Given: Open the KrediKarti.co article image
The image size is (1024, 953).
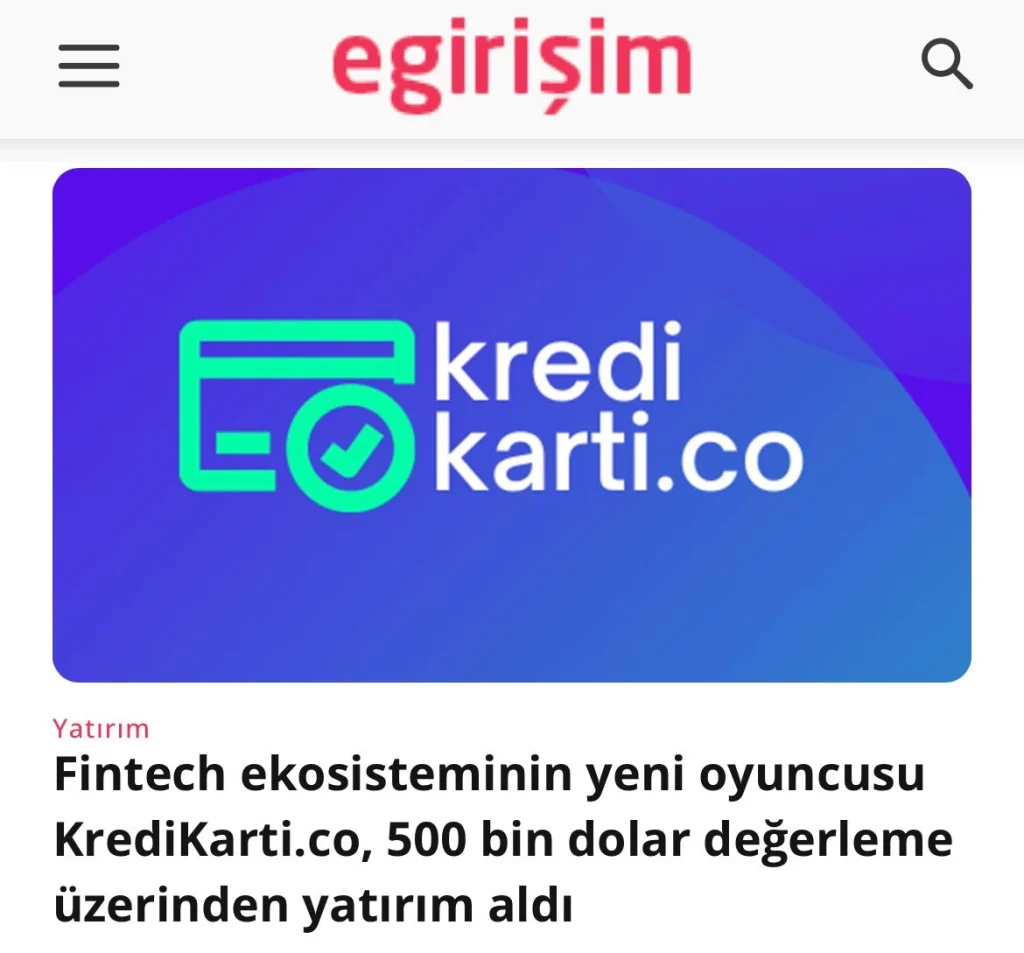Looking at the screenshot, I should (x=511, y=425).
